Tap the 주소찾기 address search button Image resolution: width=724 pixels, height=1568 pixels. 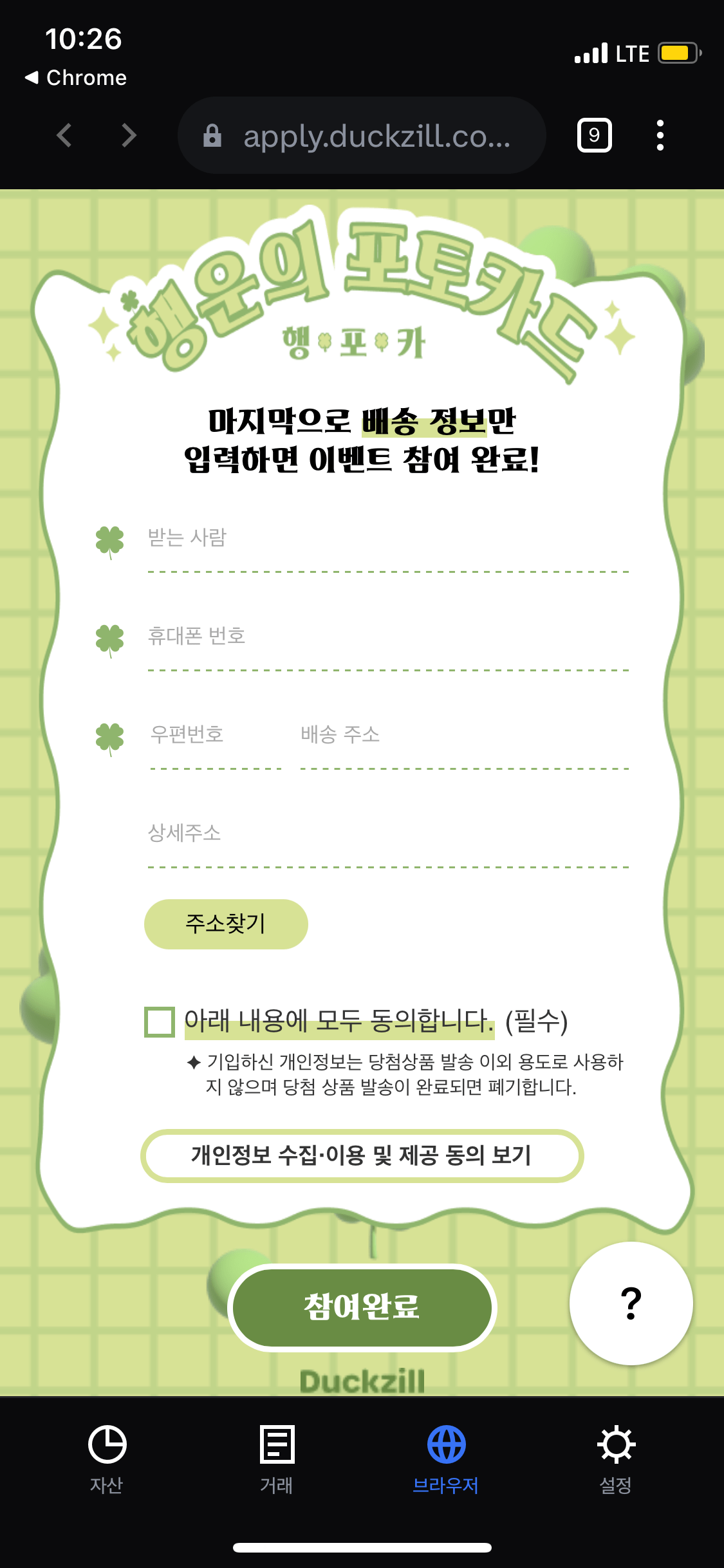[x=226, y=924]
